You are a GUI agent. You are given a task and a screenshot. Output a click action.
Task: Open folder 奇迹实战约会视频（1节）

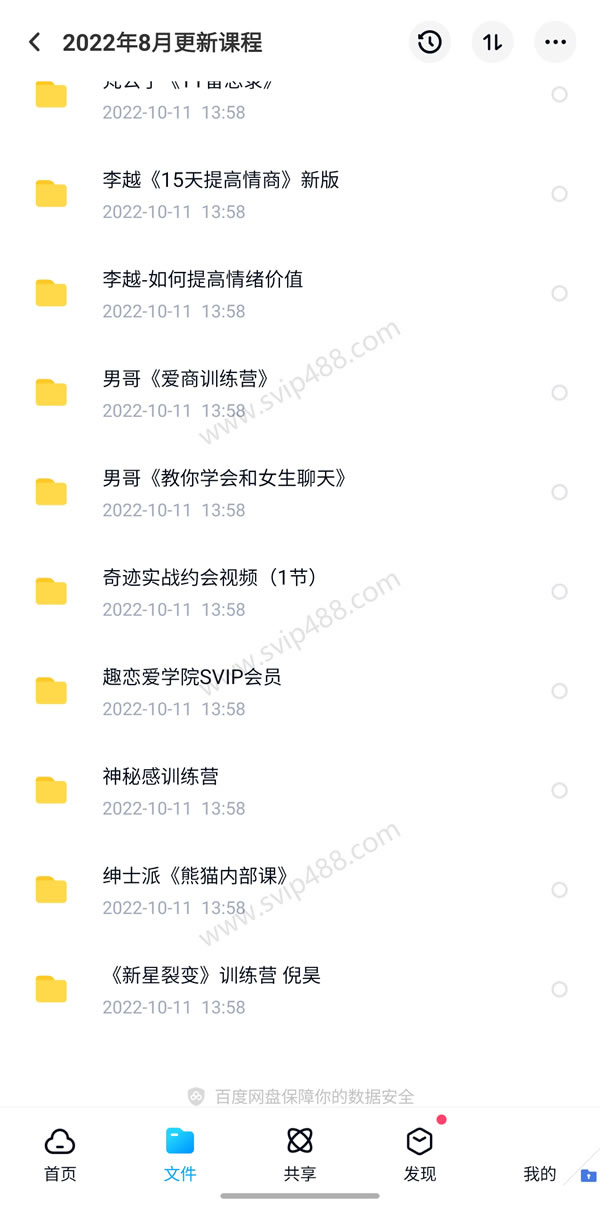click(210, 578)
